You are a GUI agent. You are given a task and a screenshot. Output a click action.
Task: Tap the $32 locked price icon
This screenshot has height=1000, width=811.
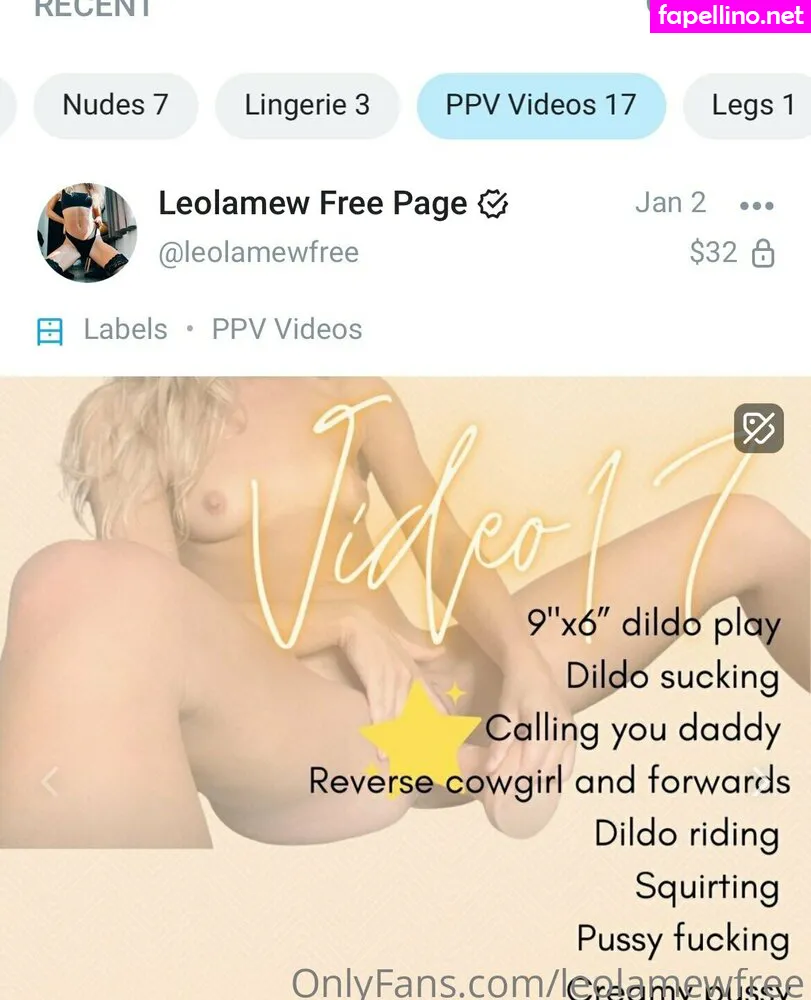click(762, 253)
